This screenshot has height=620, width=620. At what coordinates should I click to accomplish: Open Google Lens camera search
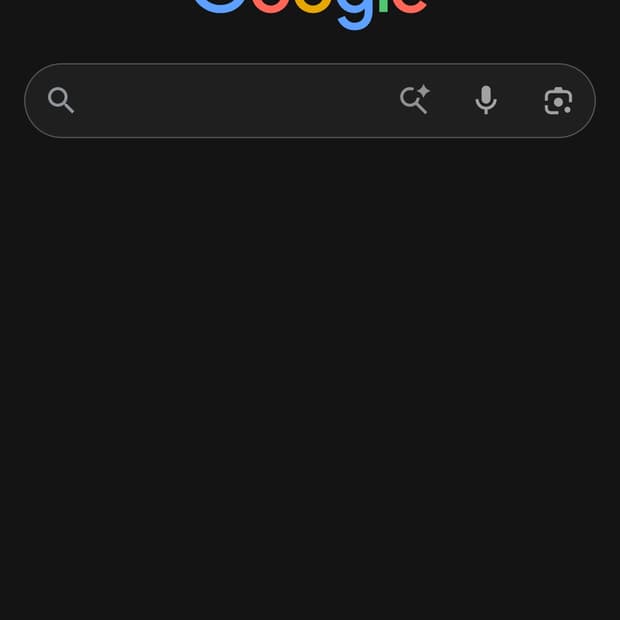click(x=558, y=100)
